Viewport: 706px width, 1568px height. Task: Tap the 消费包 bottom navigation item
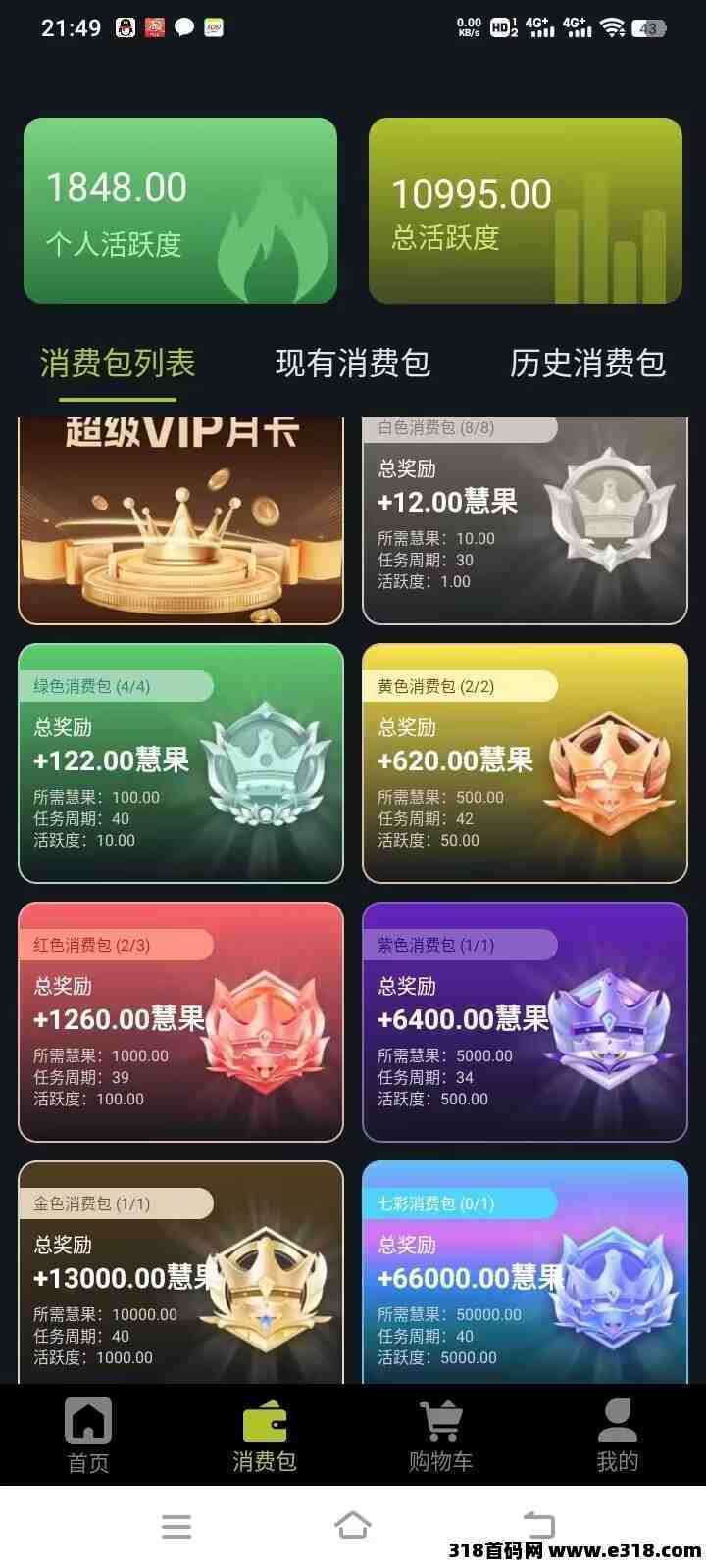[265, 1436]
